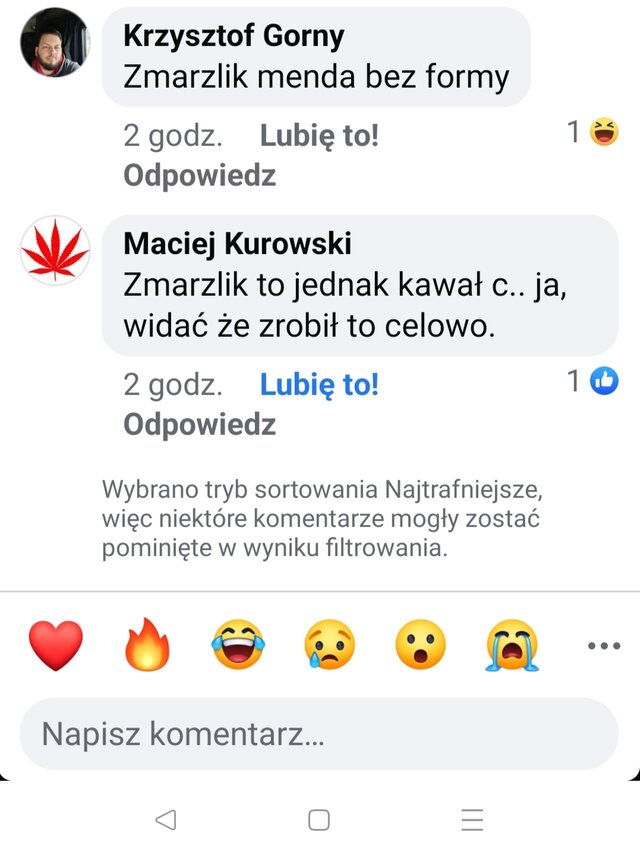Reply to Krzysztof Gorny's comment
Image resolution: width=640 pixels, height=846 pixels.
tap(199, 176)
